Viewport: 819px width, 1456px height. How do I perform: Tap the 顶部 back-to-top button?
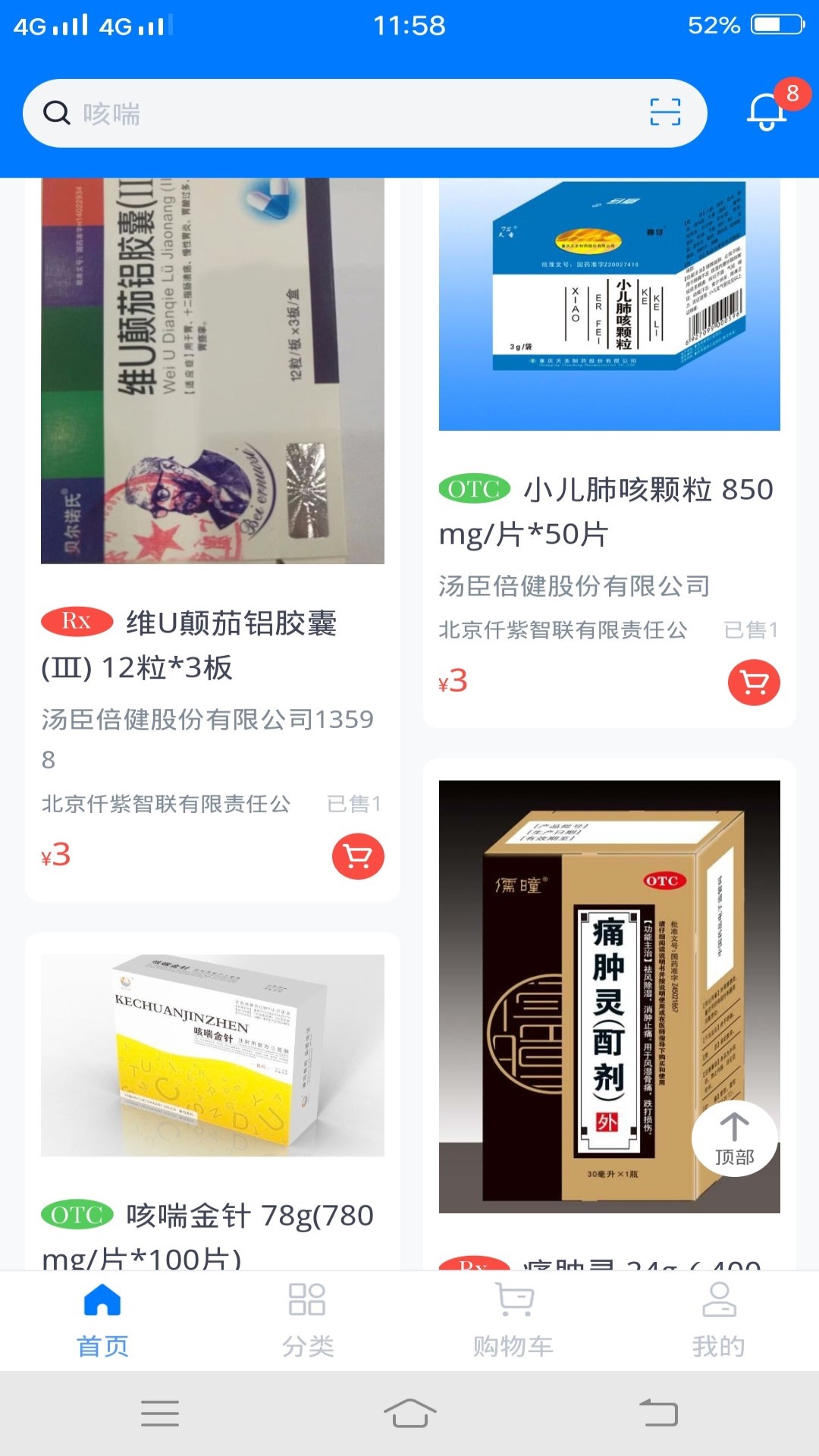734,1139
